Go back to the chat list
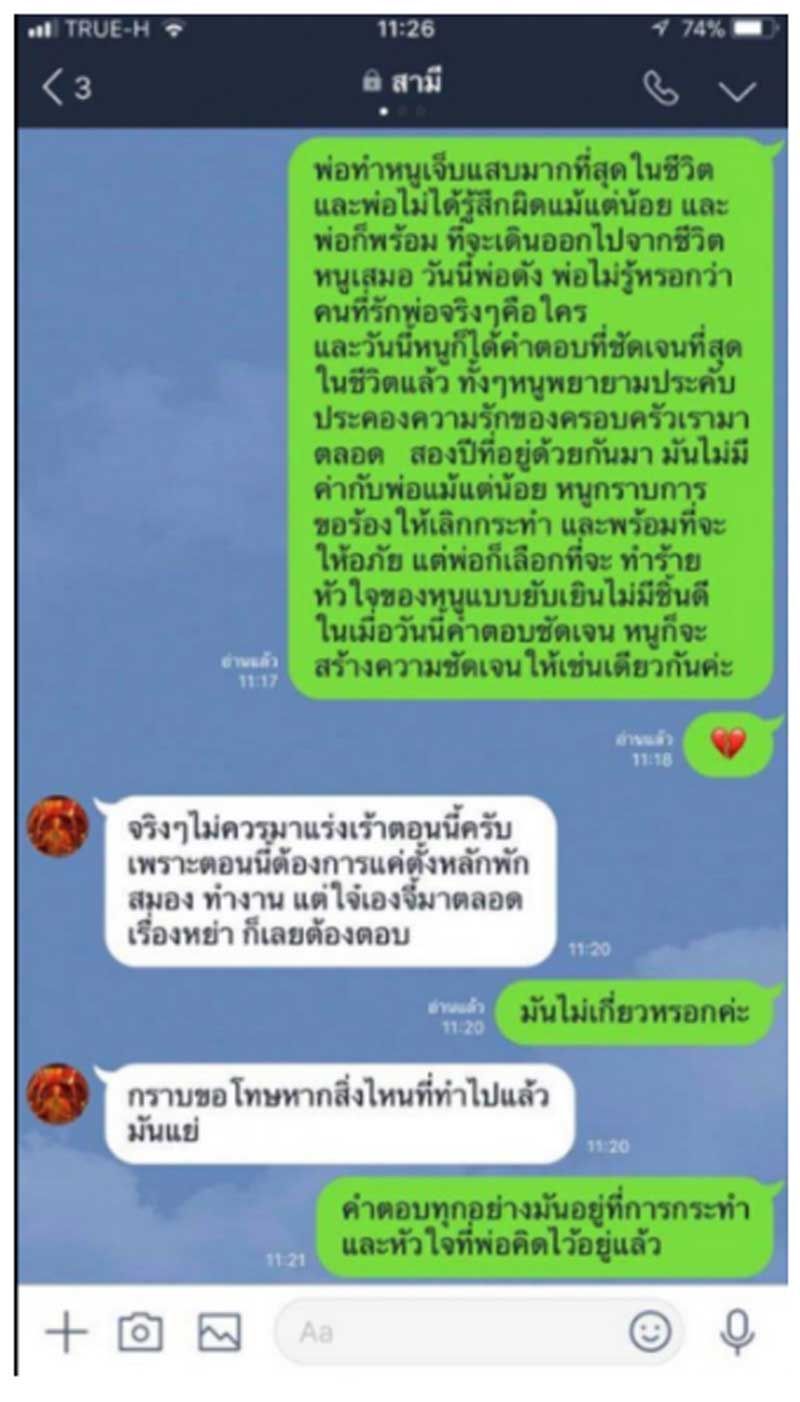This screenshot has height=1402, width=800. point(66,89)
